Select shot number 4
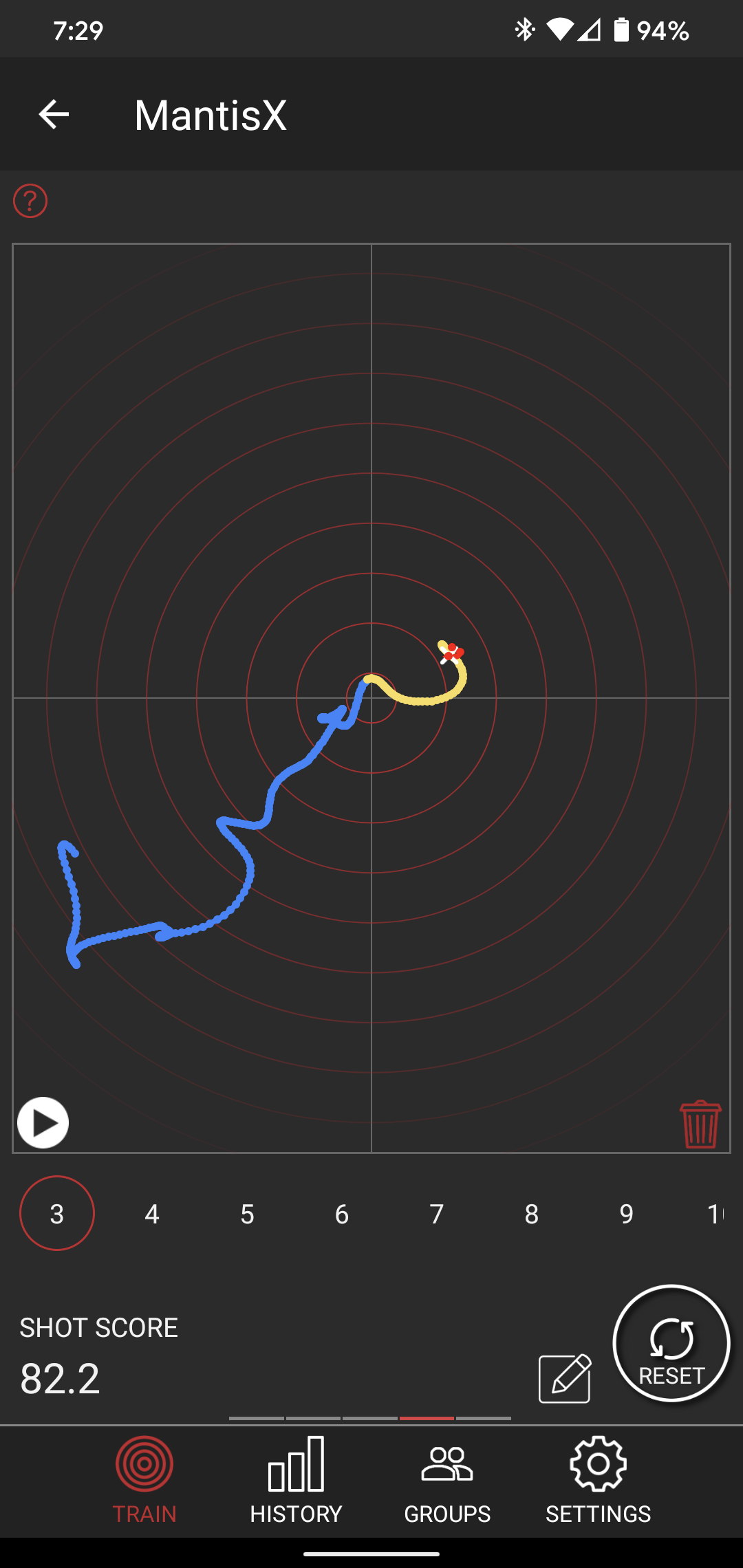The width and height of the screenshot is (743, 1568). coord(152,1214)
